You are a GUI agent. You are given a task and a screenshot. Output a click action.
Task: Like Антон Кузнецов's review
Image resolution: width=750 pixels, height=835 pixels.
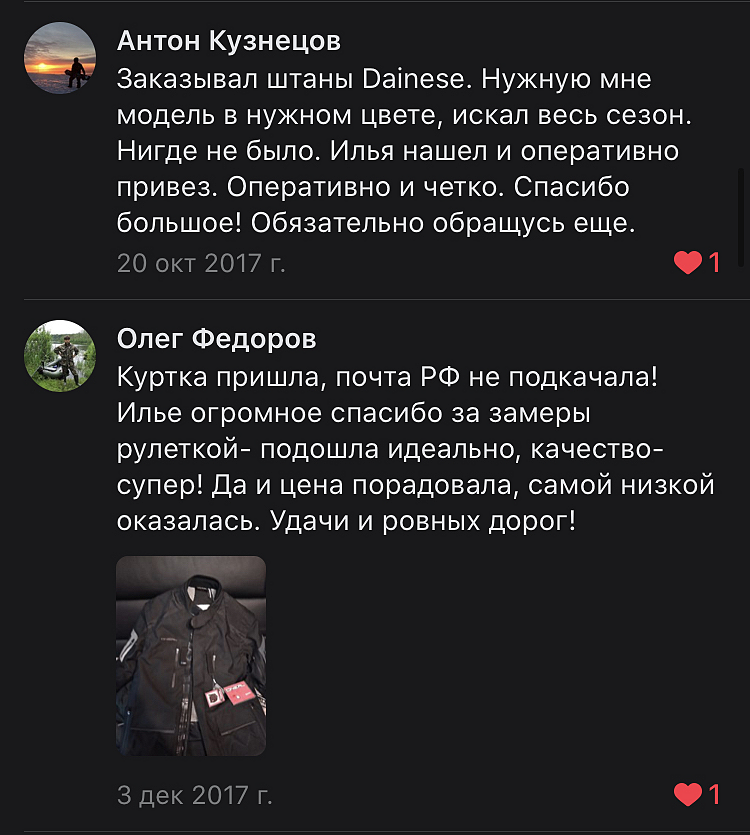pyautogui.click(x=688, y=263)
